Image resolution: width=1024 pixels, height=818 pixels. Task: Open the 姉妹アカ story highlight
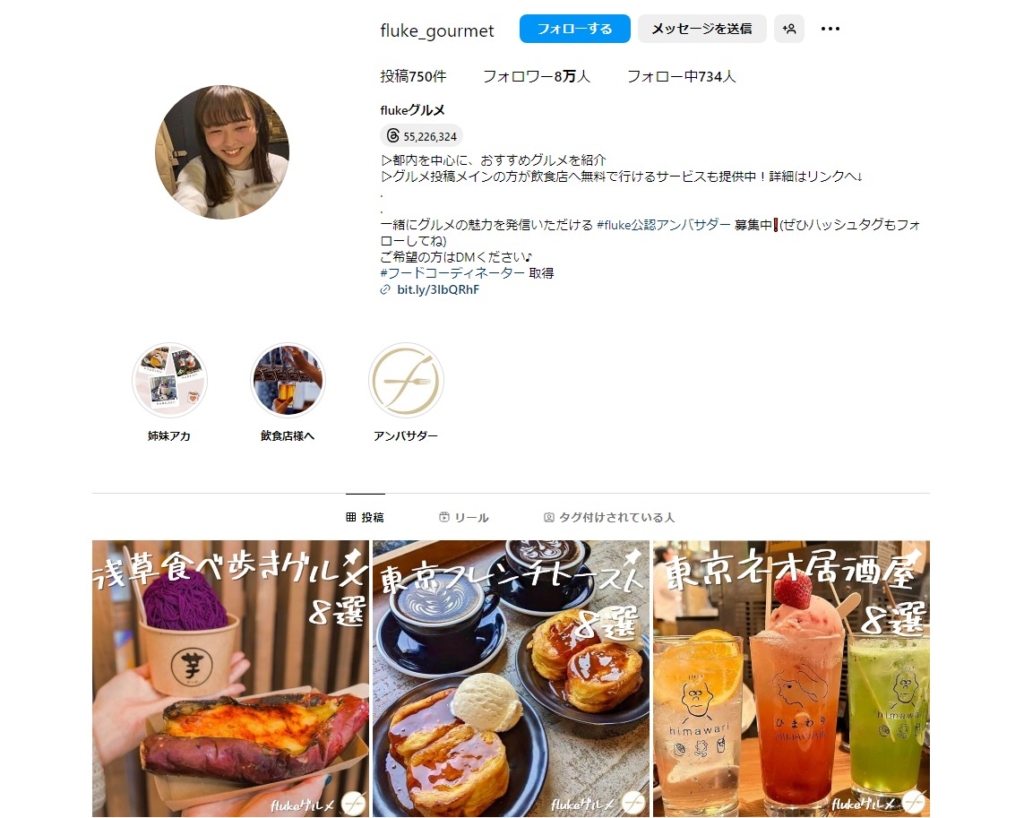pos(169,381)
